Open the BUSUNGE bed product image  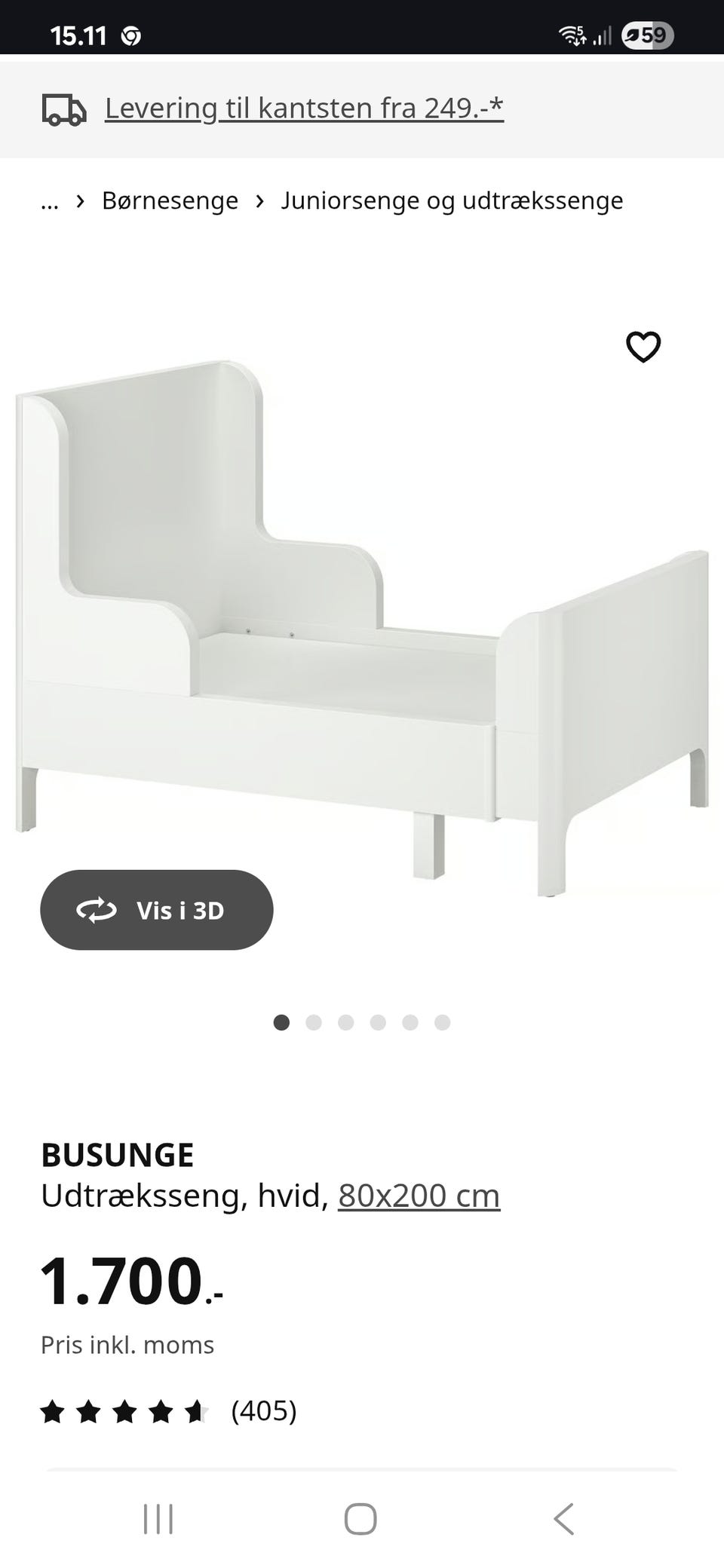click(362, 626)
